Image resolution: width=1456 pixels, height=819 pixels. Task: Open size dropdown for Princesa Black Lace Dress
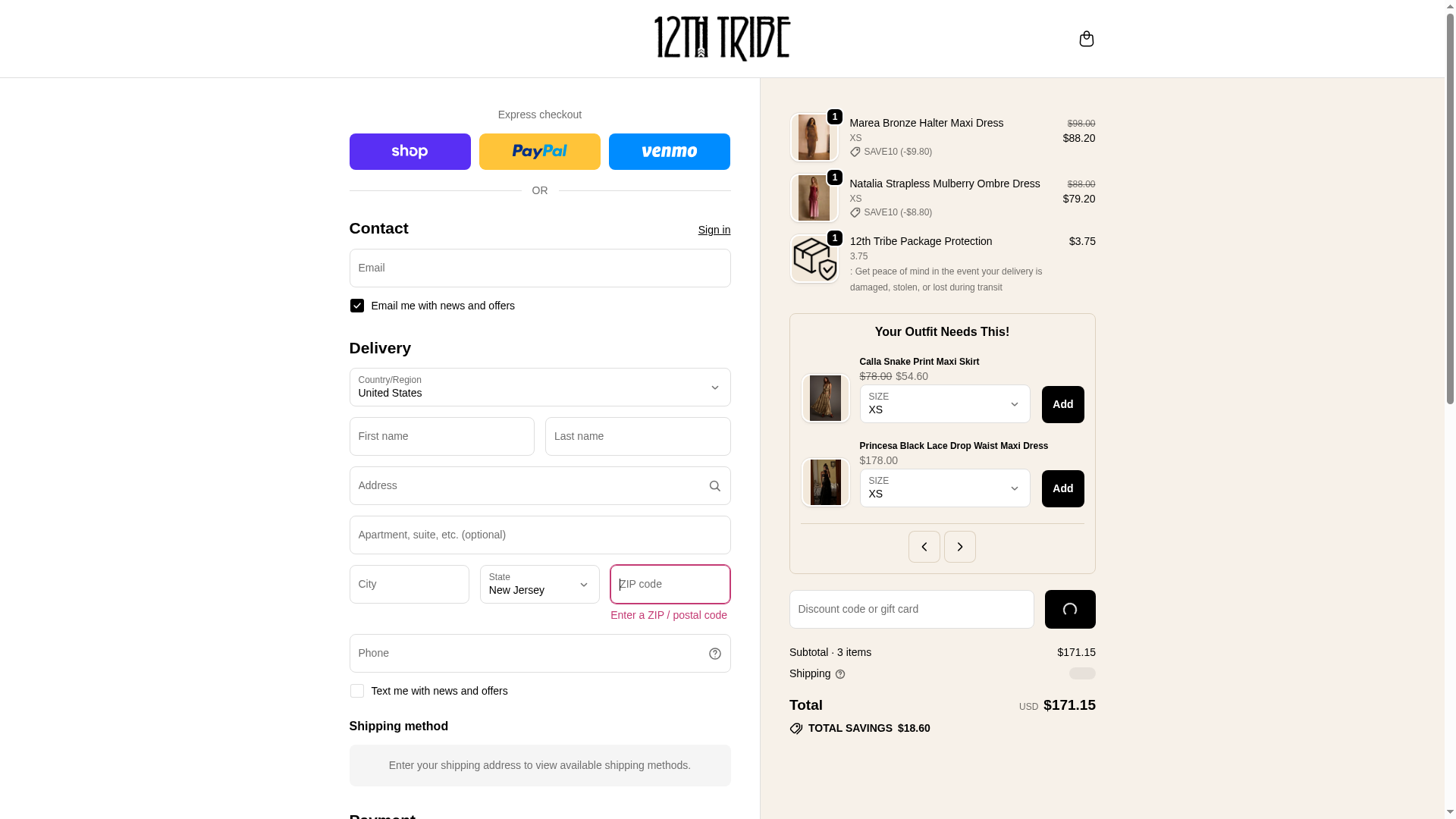point(944,488)
